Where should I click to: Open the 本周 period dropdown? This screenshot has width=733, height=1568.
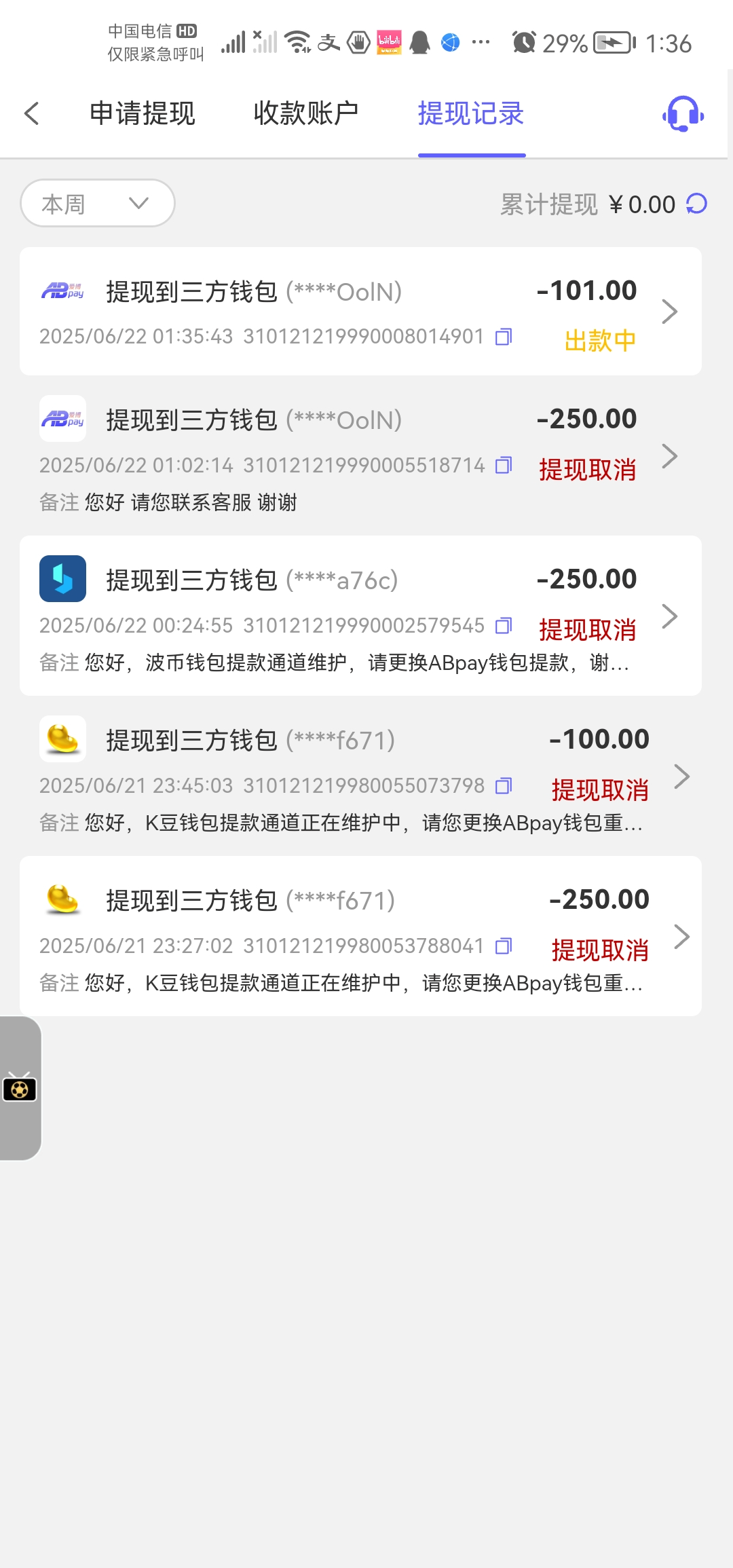[98, 204]
